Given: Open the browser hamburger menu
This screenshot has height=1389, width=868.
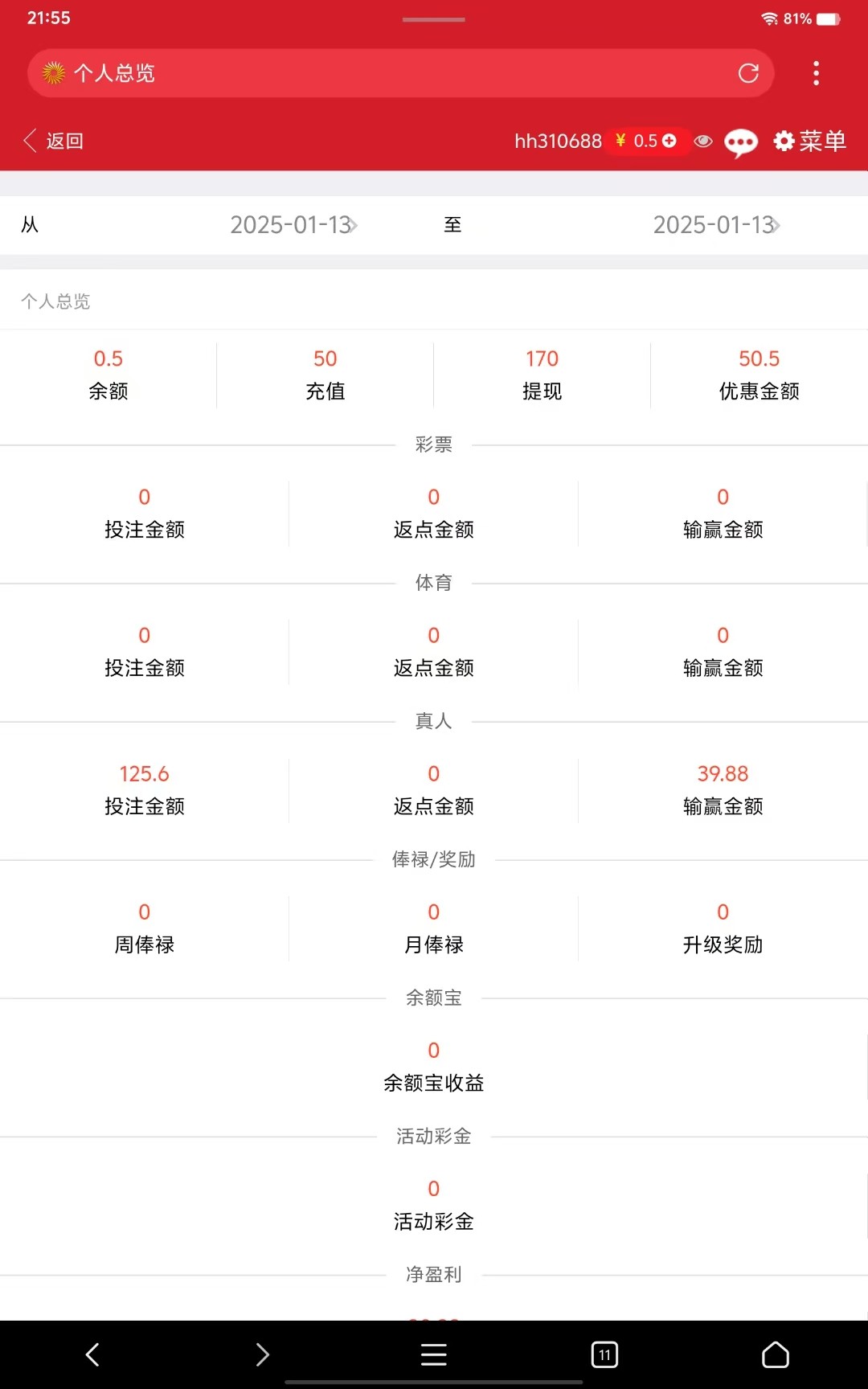Looking at the screenshot, I should pos(434,1354).
